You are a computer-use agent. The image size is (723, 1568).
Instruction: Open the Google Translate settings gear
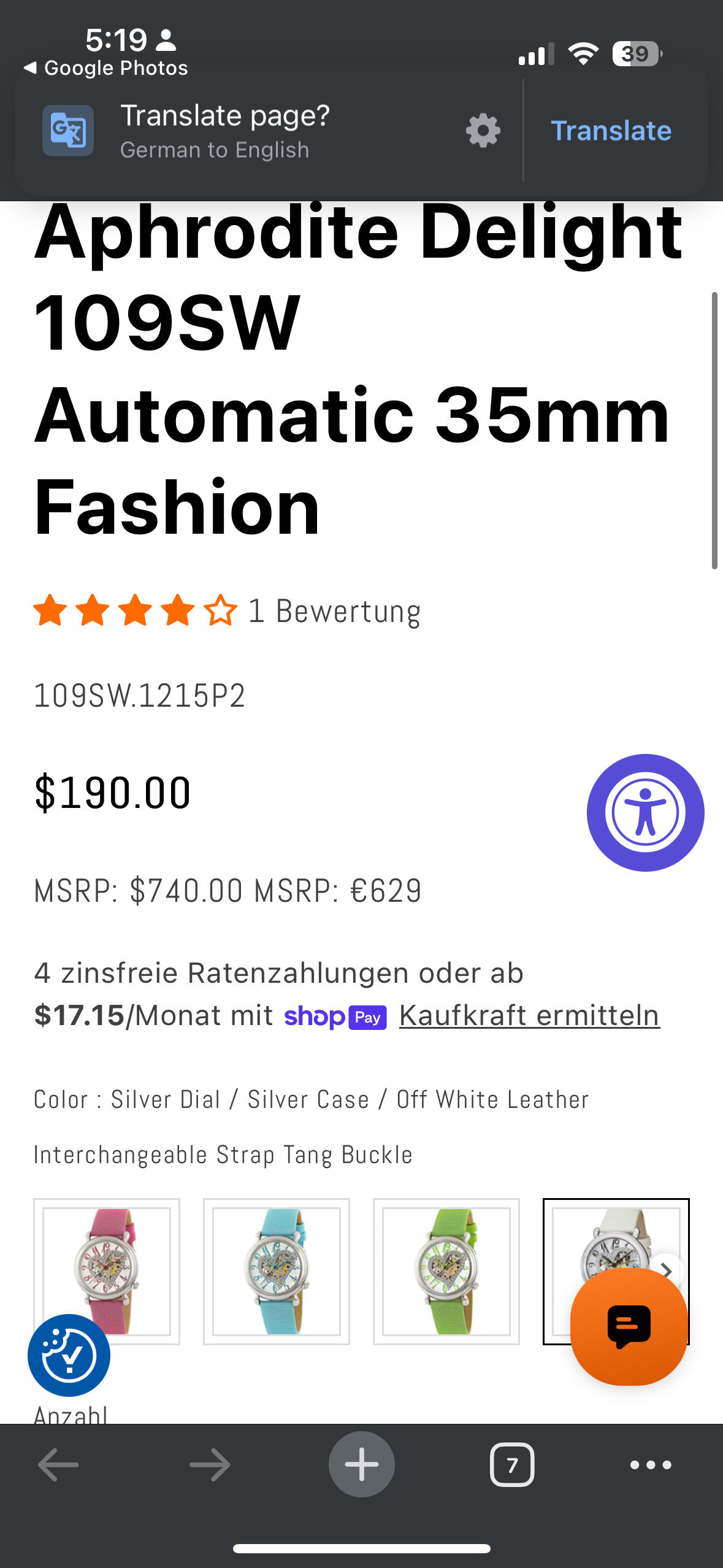(482, 130)
